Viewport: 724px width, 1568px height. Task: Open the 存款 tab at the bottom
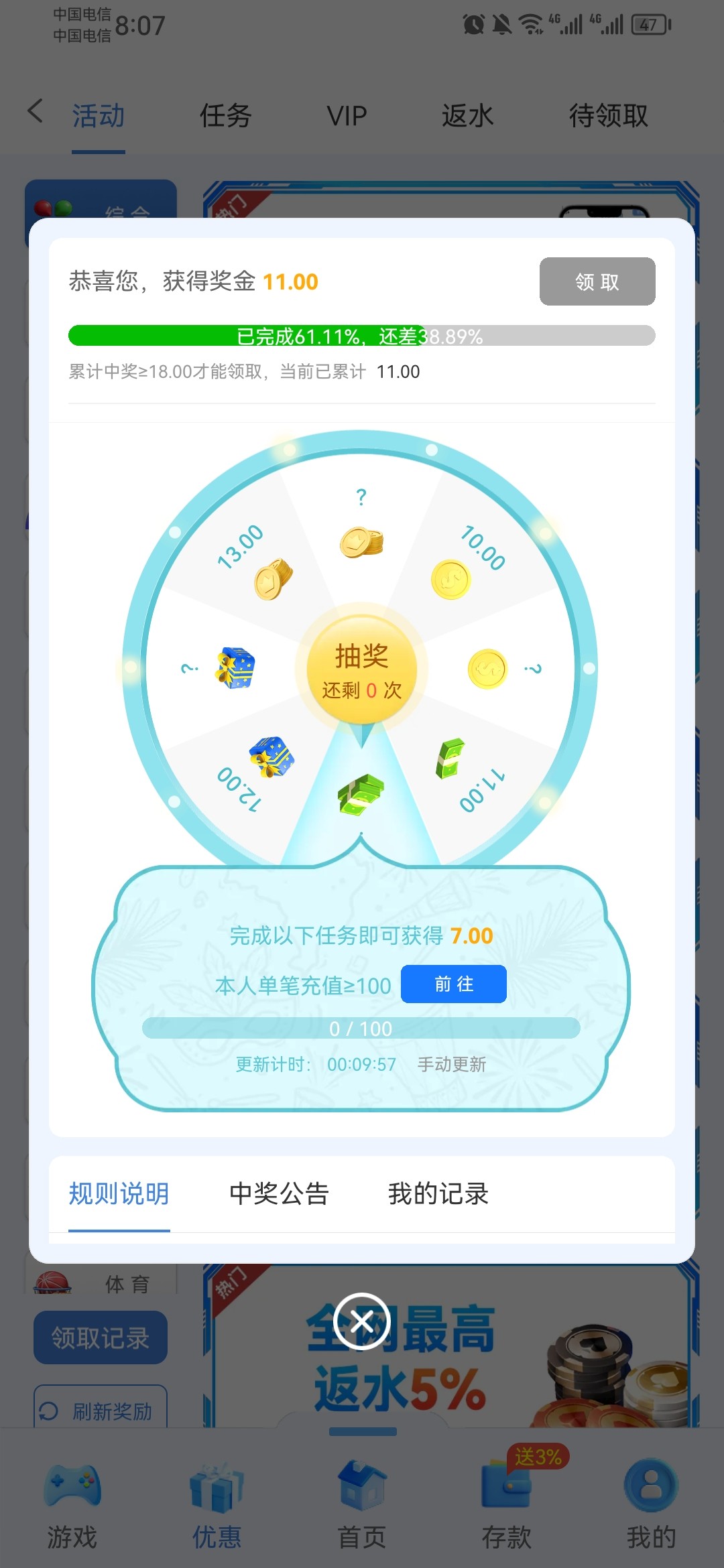(x=507, y=1501)
